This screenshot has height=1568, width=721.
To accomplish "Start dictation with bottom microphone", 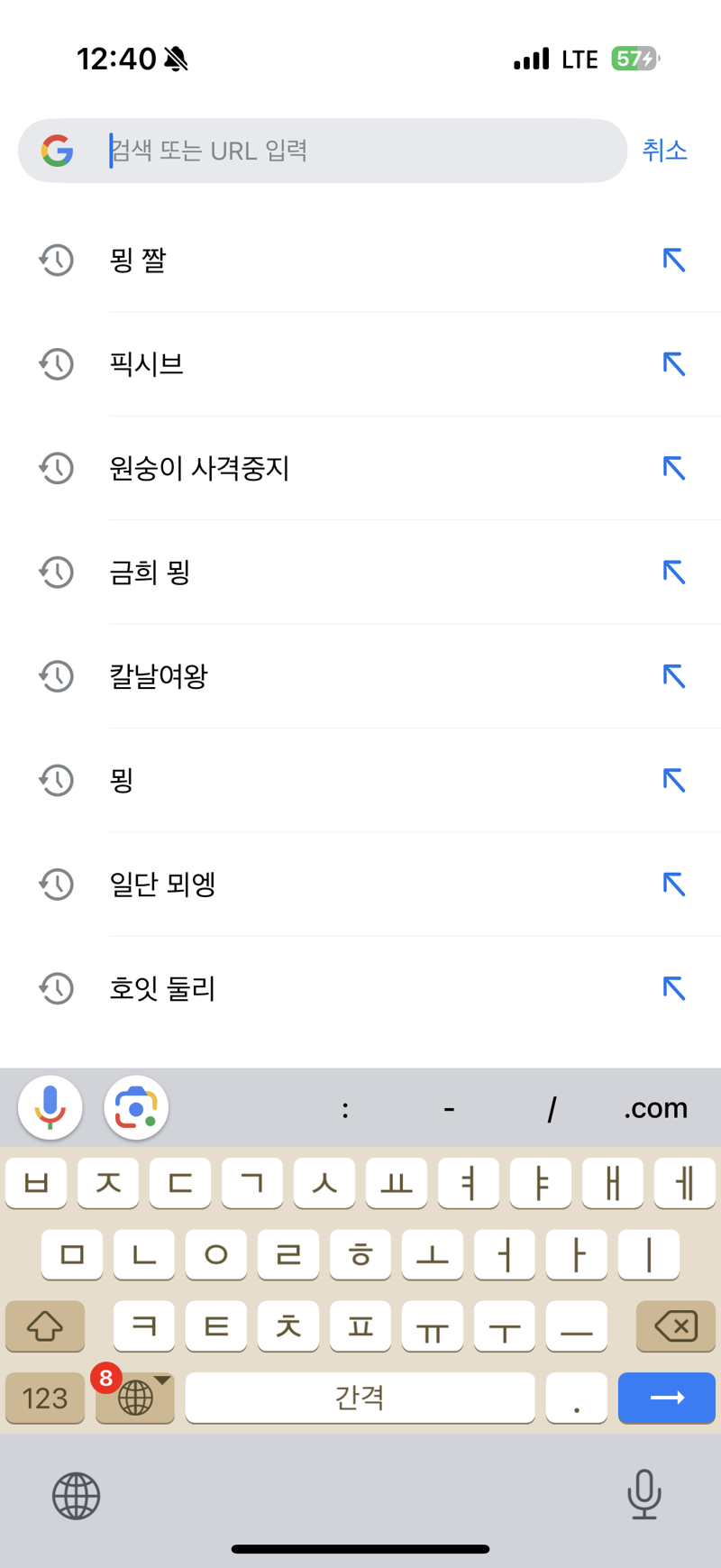I will 644,1495.
